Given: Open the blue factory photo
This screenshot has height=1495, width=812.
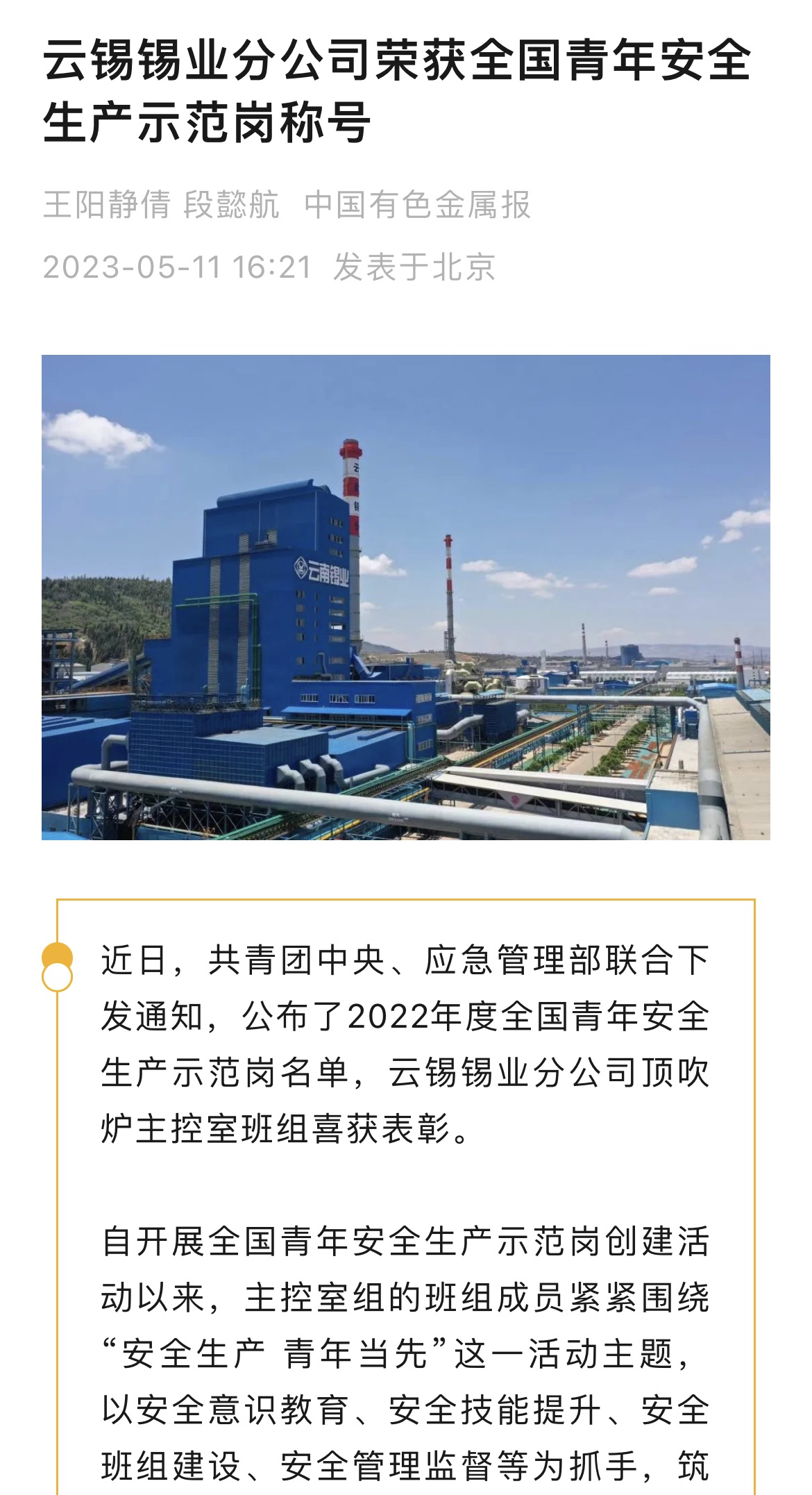Looking at the screenshot, I should pyautogui.click(x=406, y=597).
